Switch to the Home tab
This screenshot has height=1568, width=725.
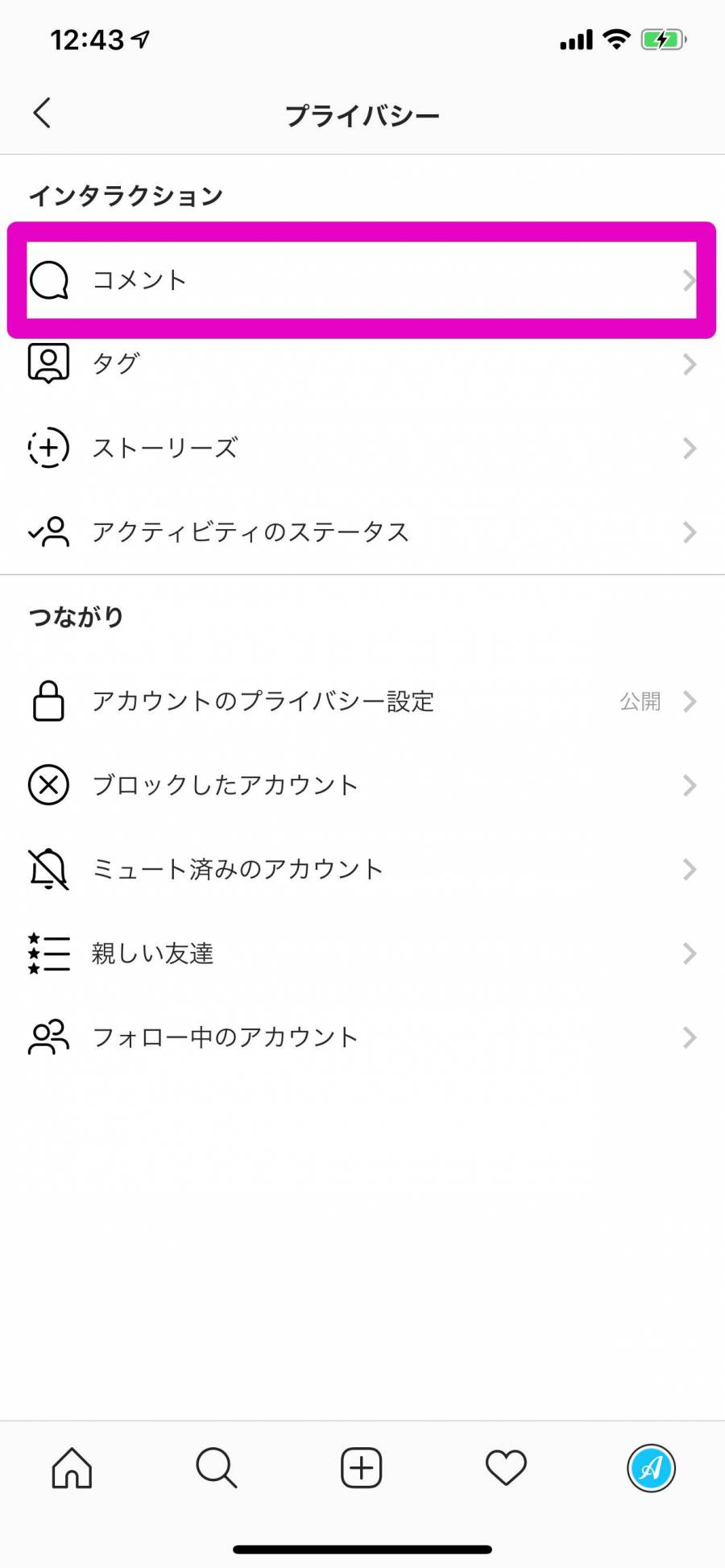72,1467
